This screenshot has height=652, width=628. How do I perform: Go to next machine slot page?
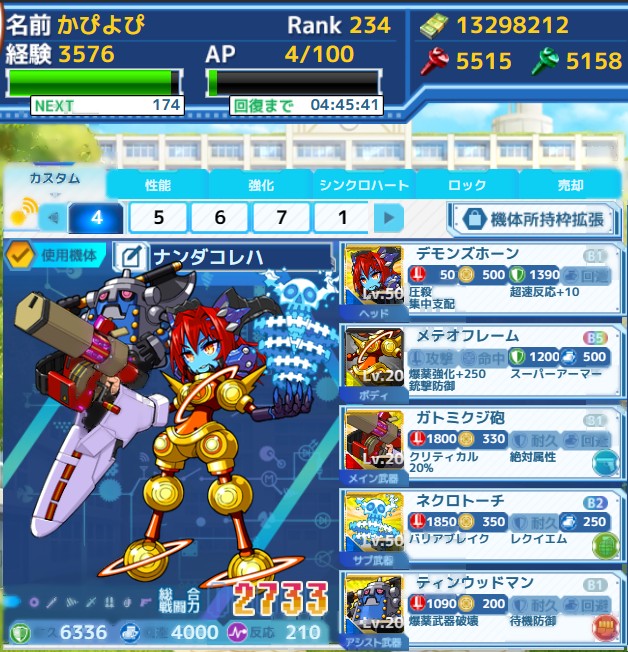pos(387,217)
